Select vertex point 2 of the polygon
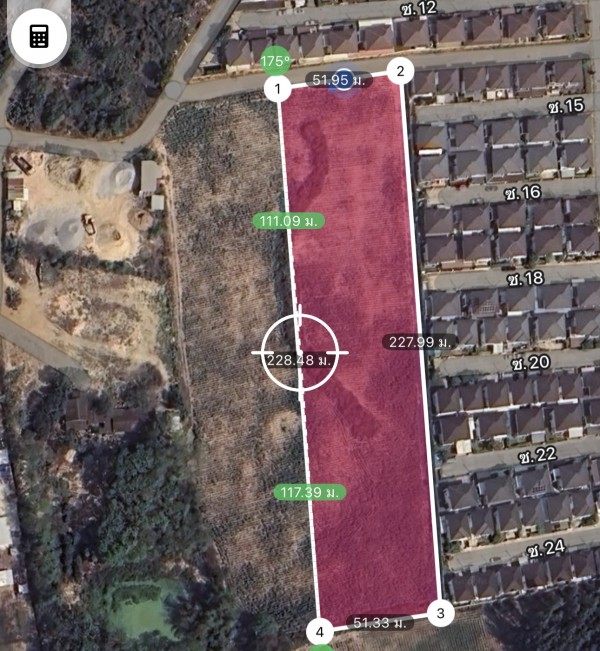The width and height of the screenshot is (600, 651). [399, 70]
